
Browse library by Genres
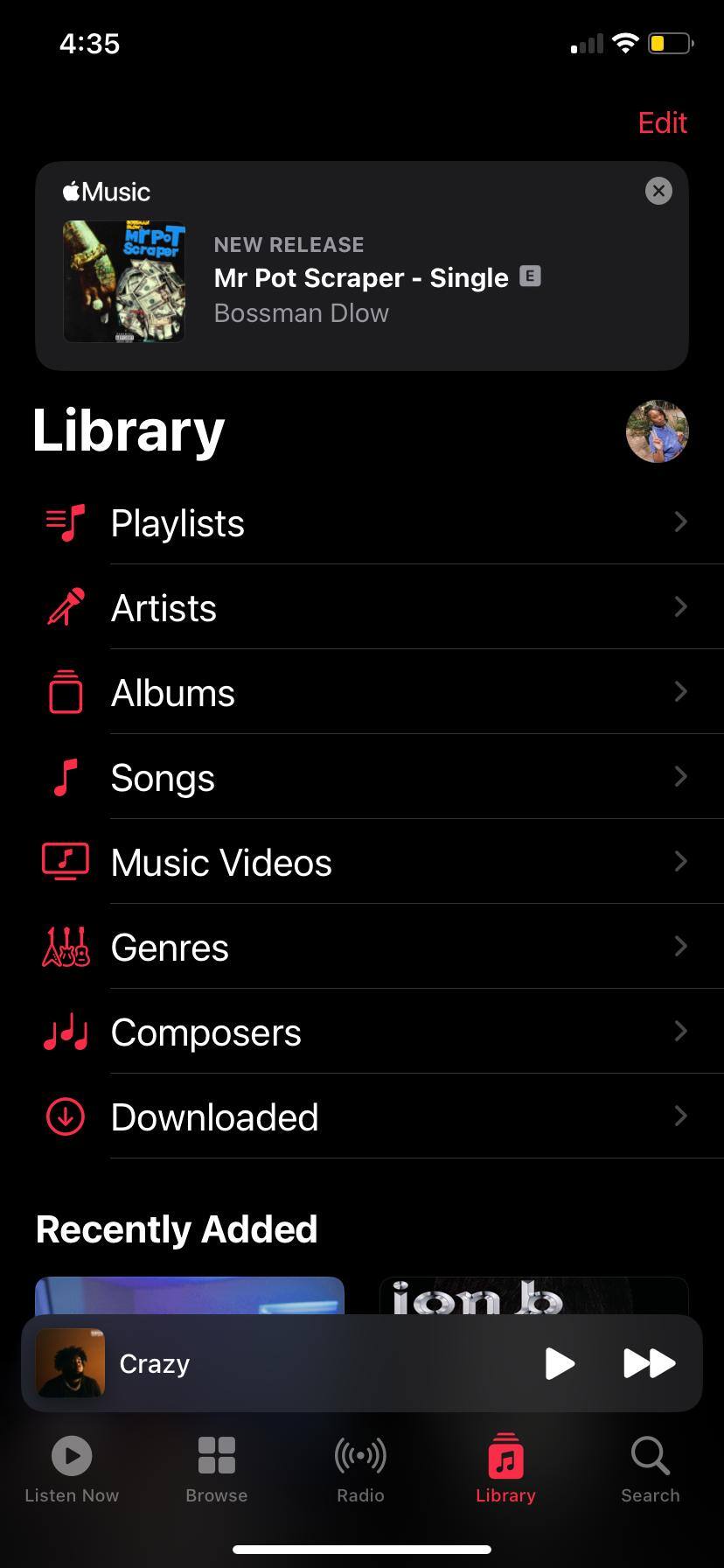tap(362, 948)
